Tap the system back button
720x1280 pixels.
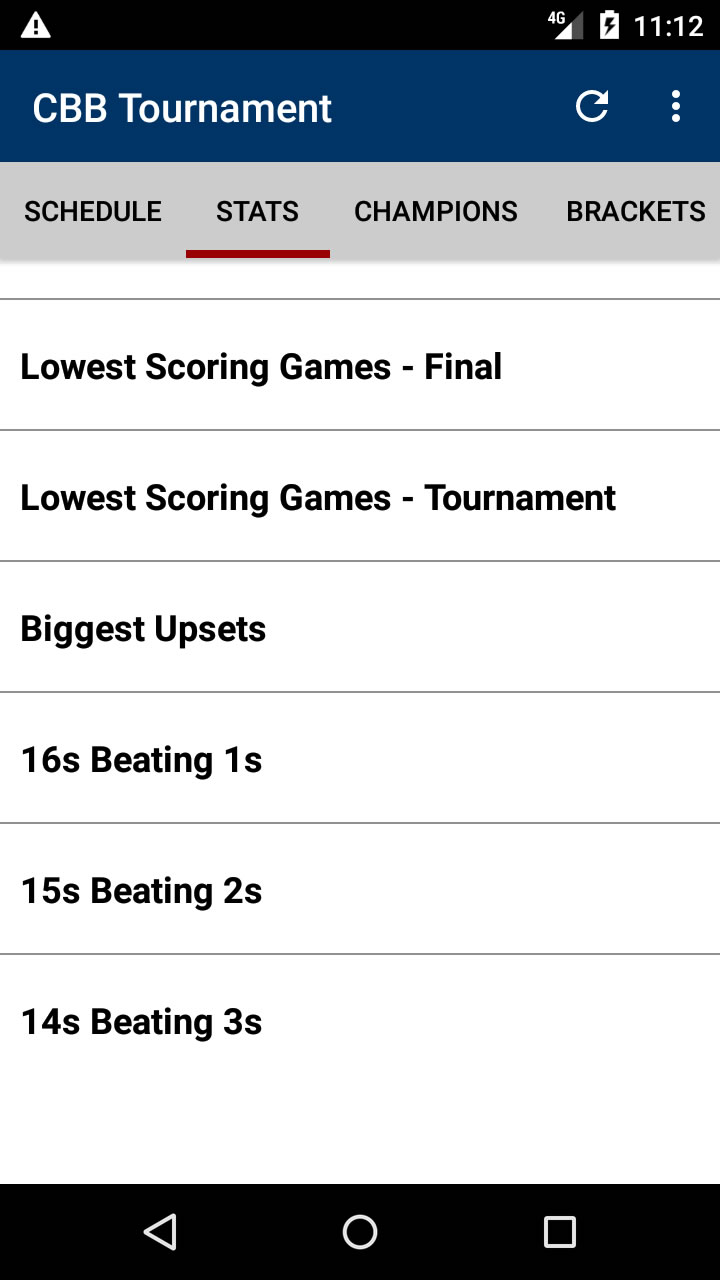tap(160, 1232)
